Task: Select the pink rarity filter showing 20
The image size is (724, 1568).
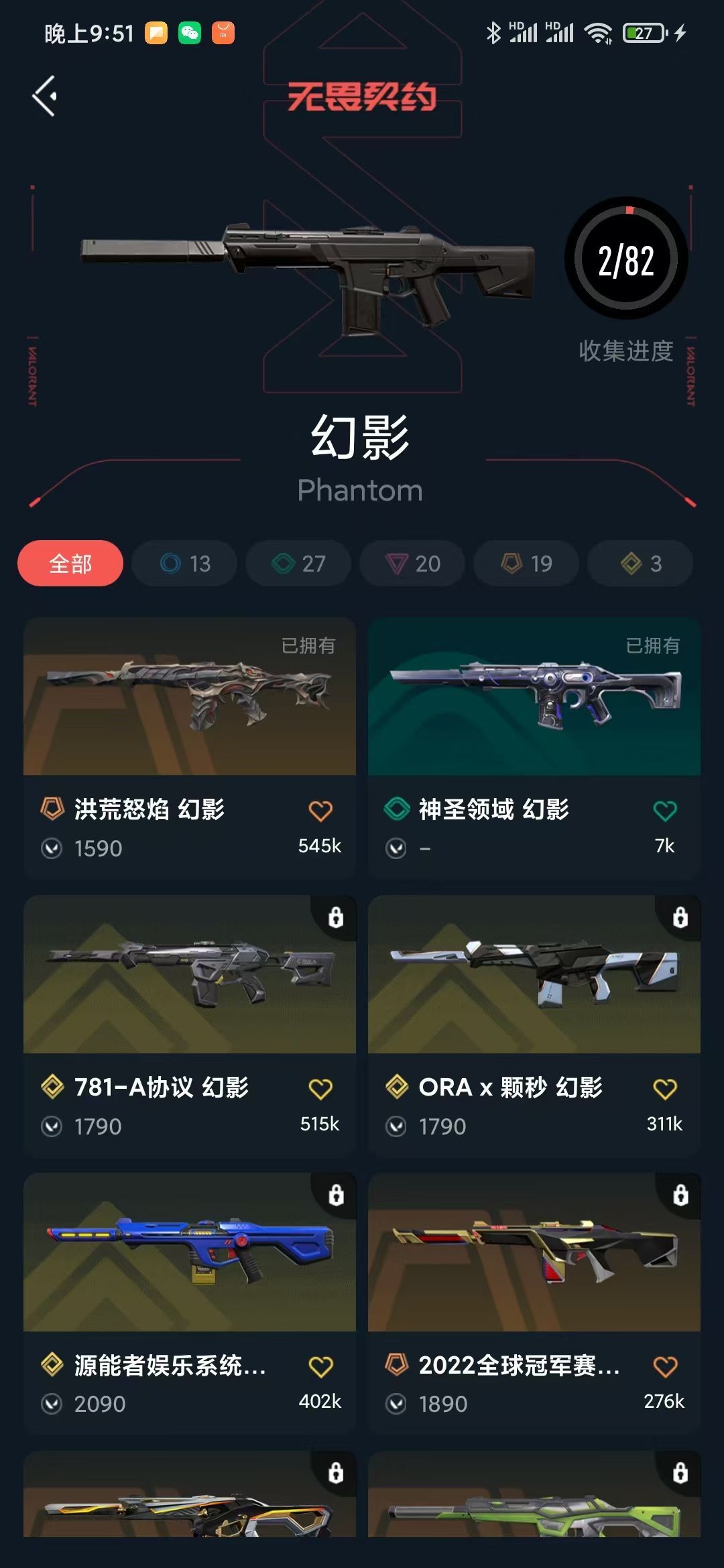Action: point(412,564)
